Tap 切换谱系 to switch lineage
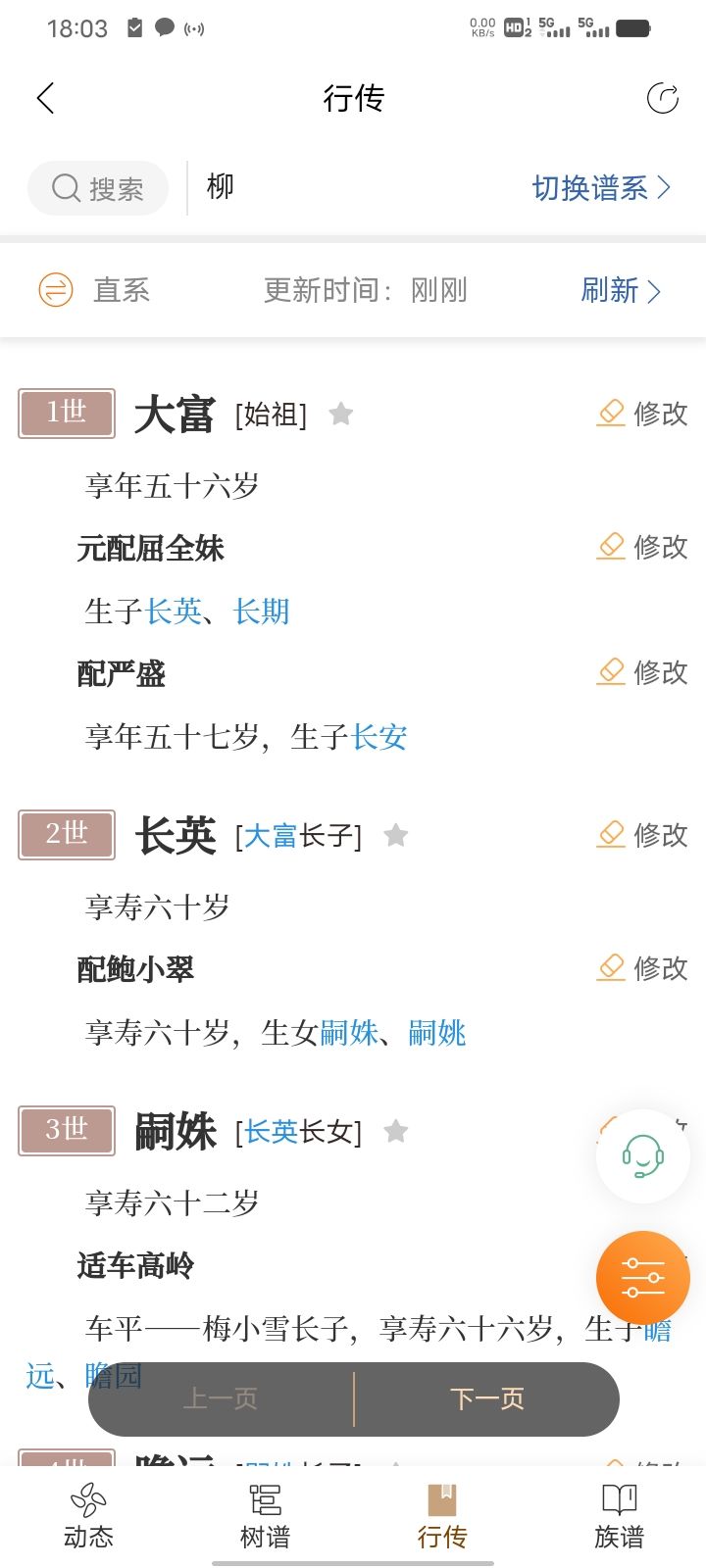 pyautogui.click(x=601, y=188)
